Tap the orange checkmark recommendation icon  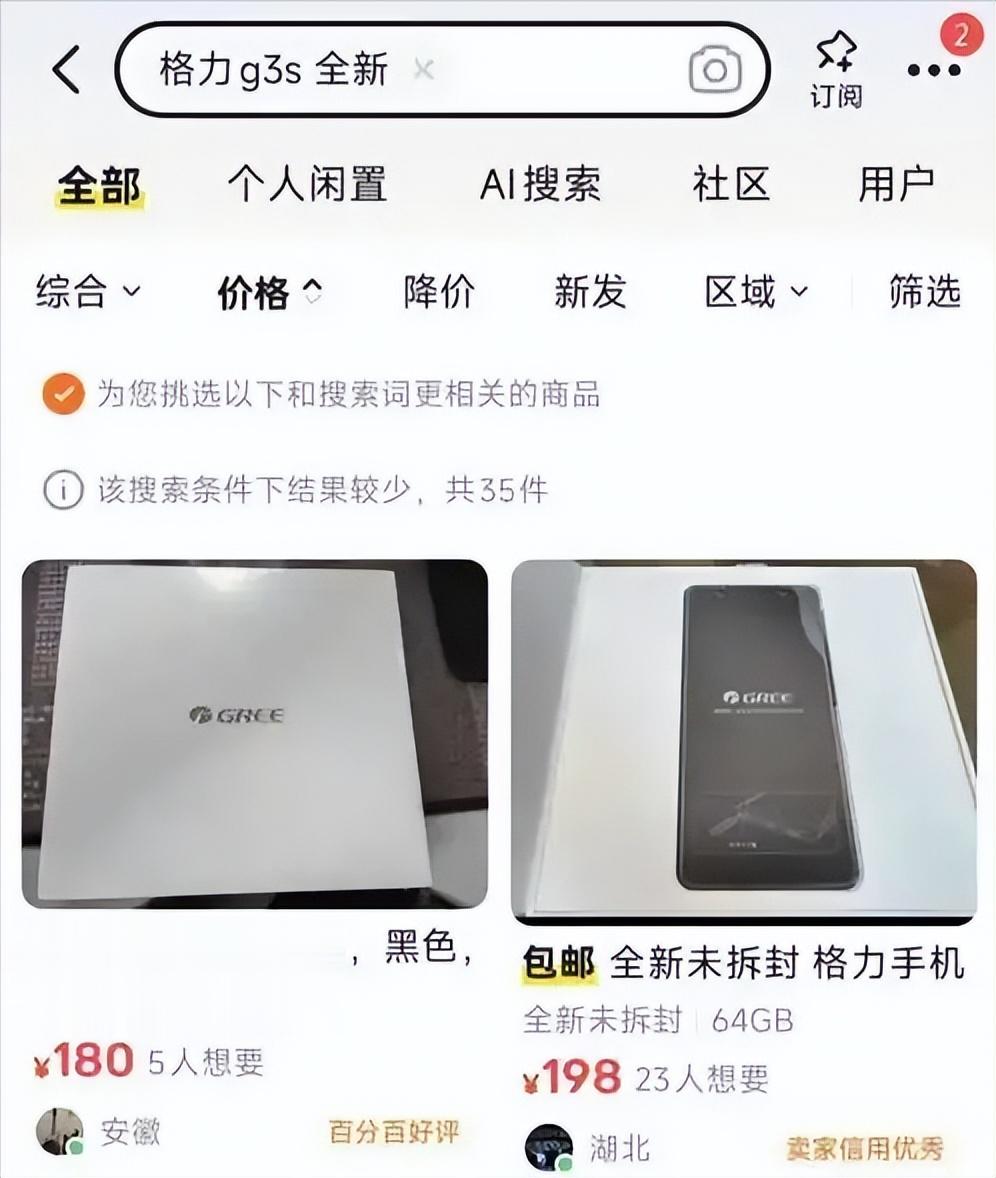pyautogui.click(x=62, y=394)
